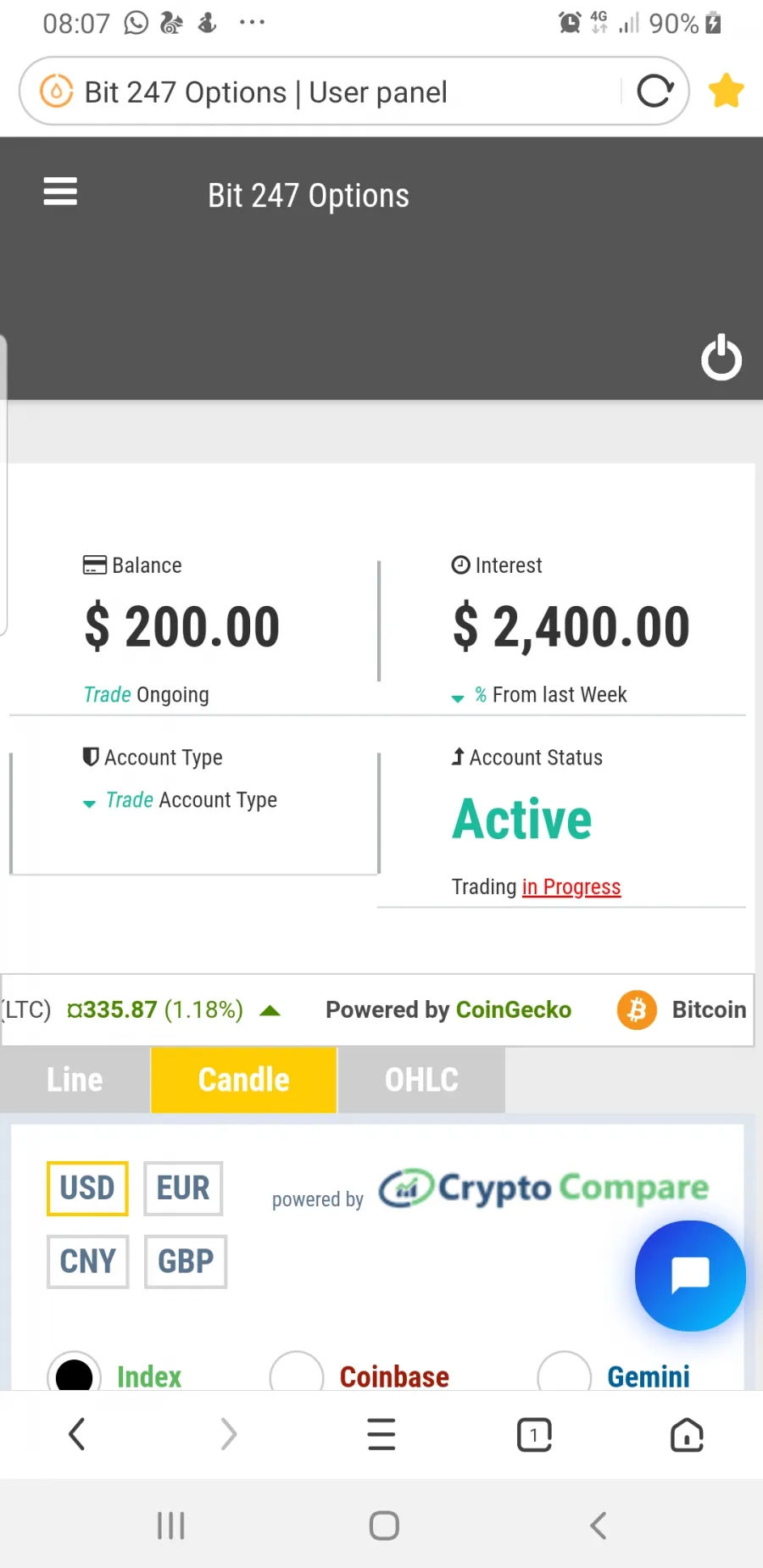Go back using browser back arrow
The image size is (763, 1568).
[76, 1435]
